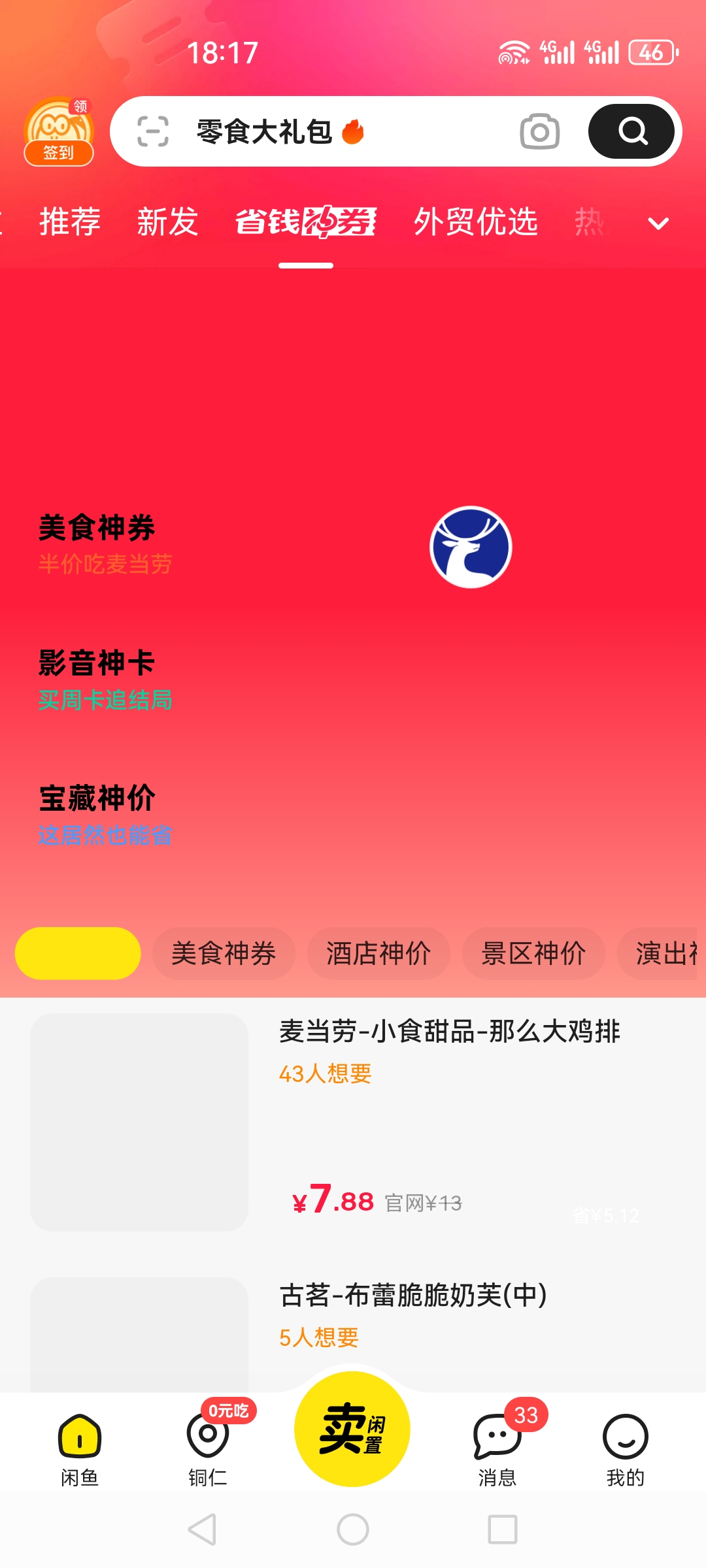The image size is (706, 1568).
Task: Open search field with 零食大礼包
Action: (x=327, y=132)
